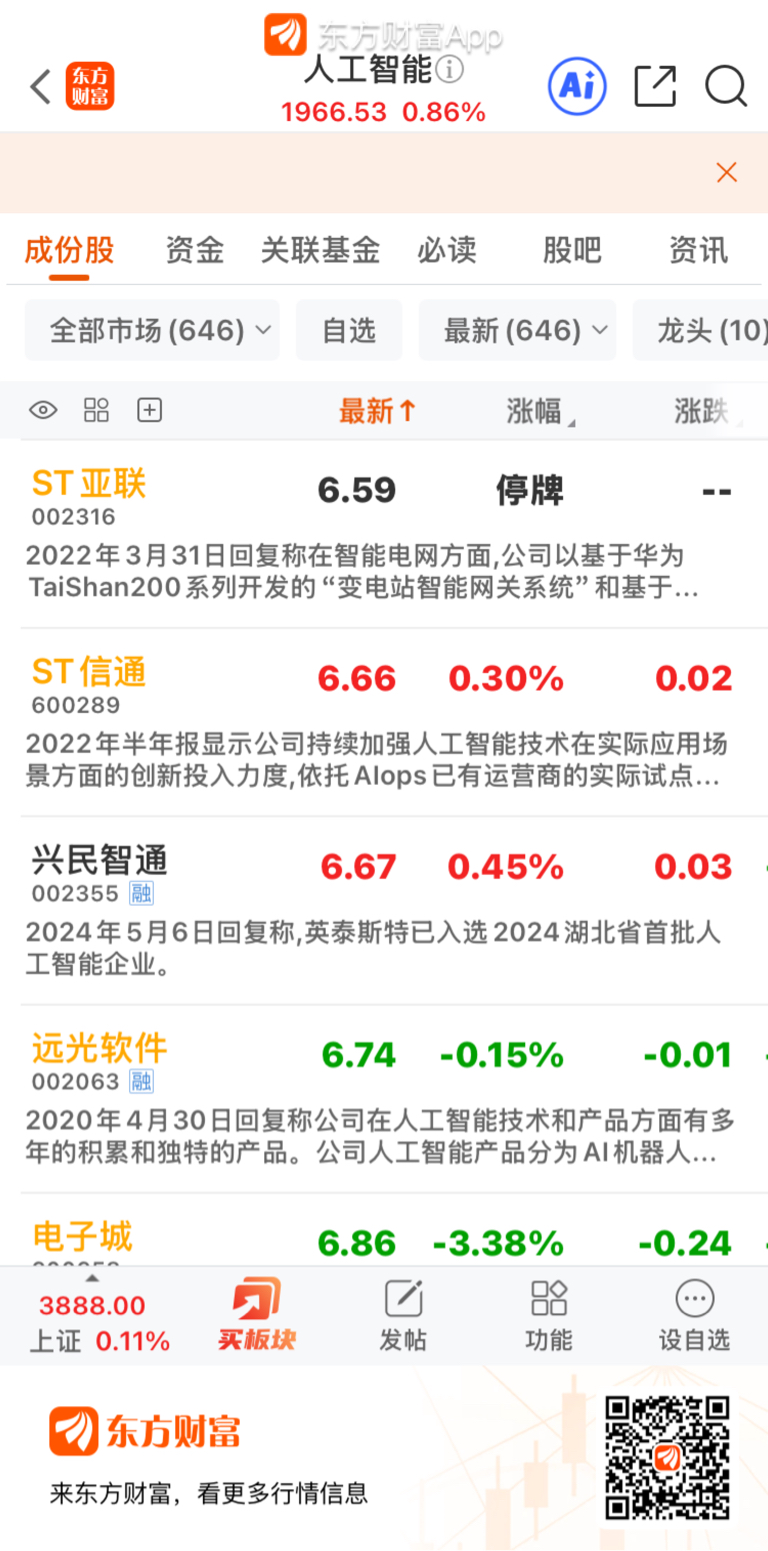Open the Ai assistant icon

577,87
